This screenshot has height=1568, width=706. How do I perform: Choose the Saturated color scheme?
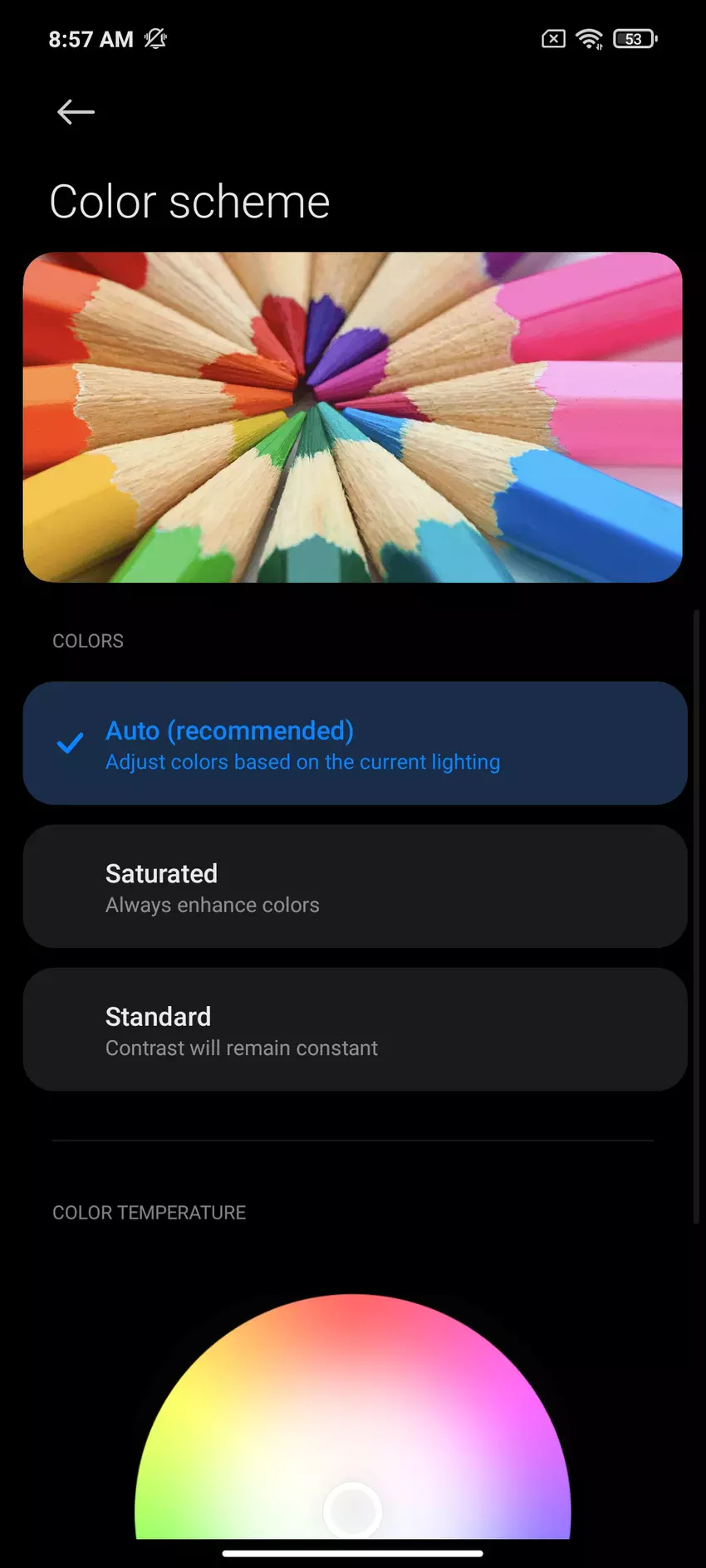coord(355,887)
